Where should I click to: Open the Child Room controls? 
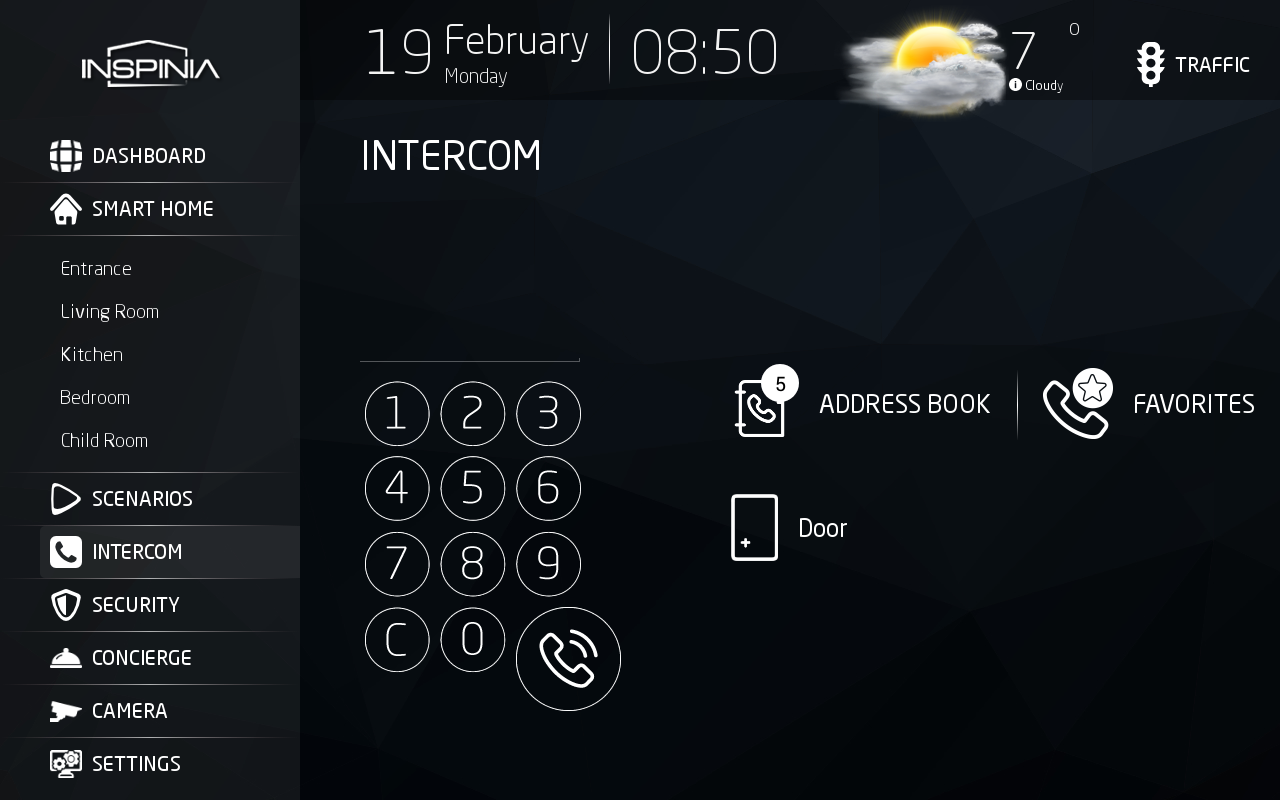(104, 440)
